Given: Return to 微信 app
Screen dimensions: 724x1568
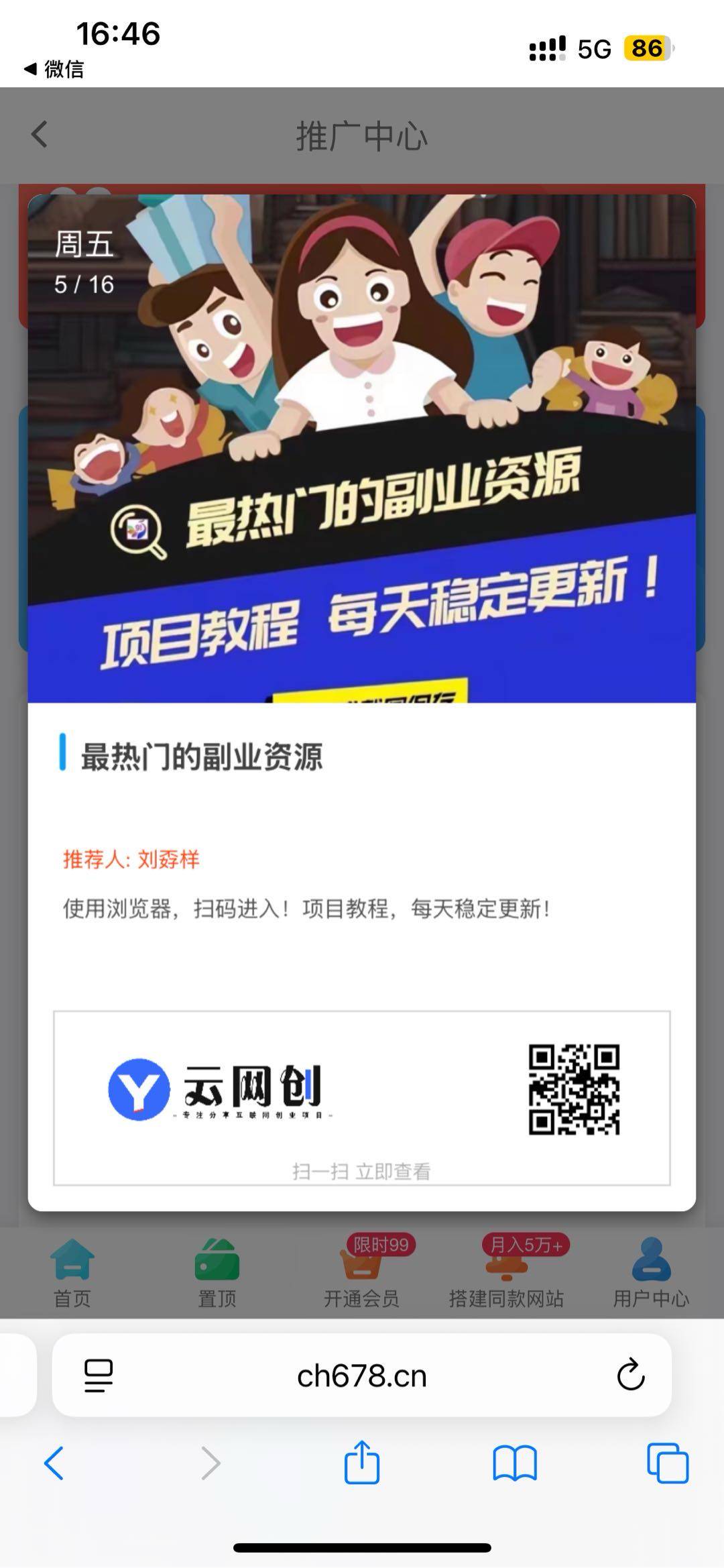Looking at the screenshot, I should point(54,68).
